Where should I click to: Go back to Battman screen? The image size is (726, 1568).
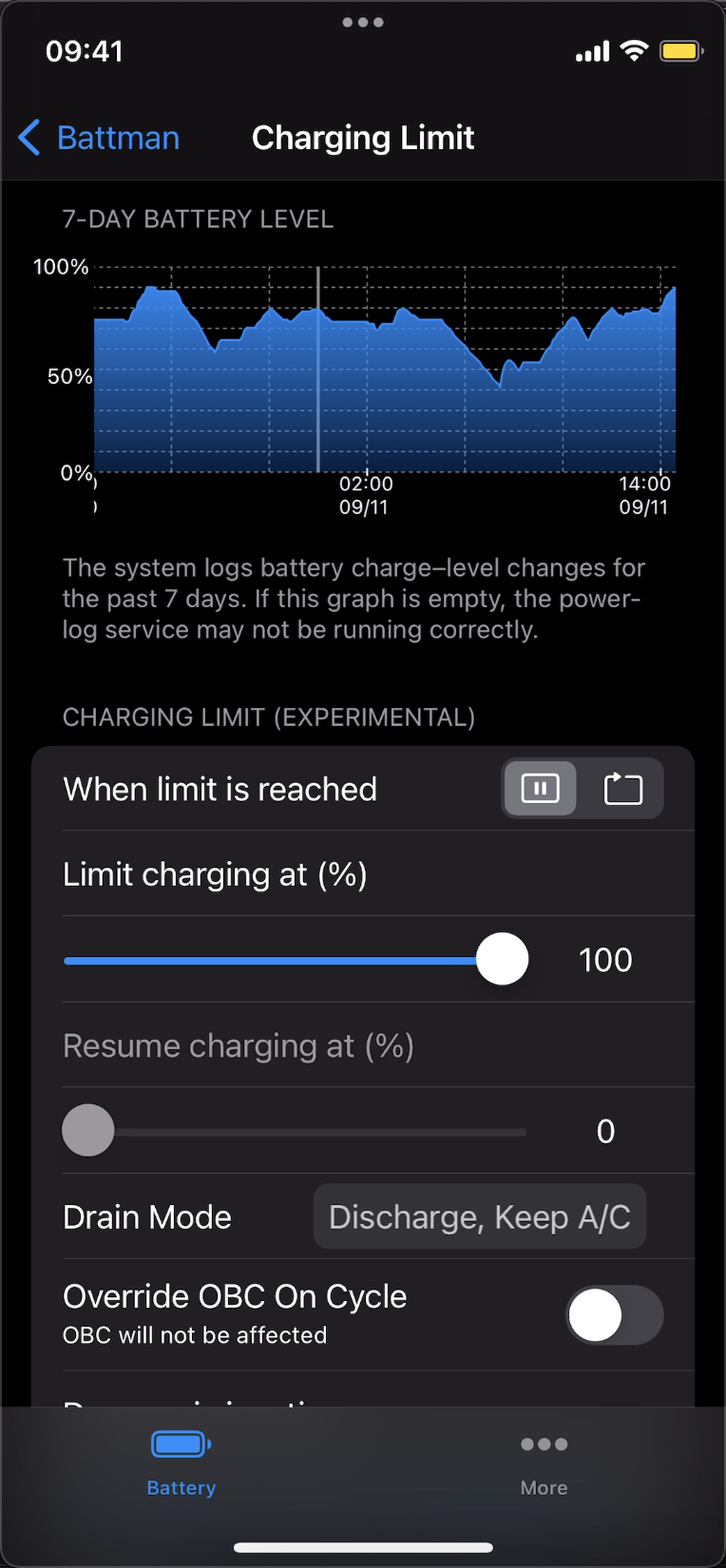coord(98,138)
